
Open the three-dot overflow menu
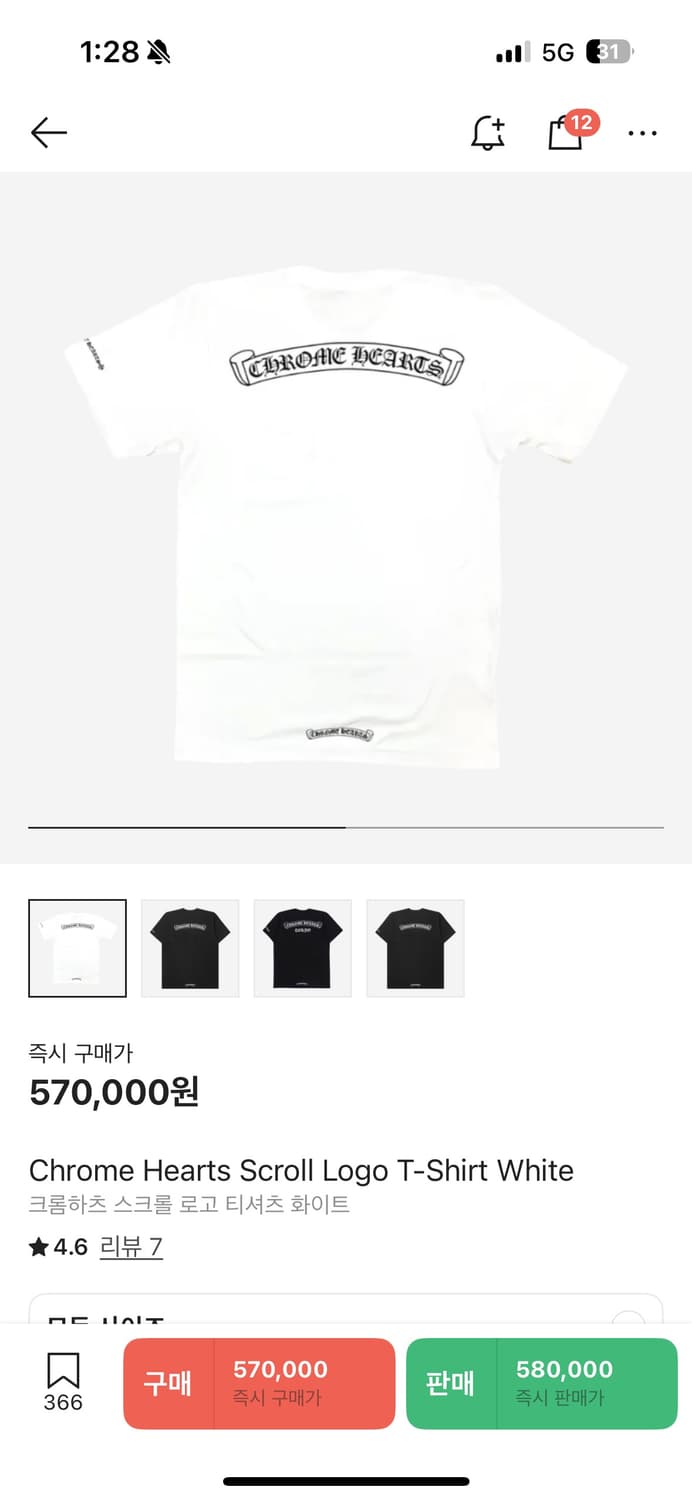click(x=642, y=132)
